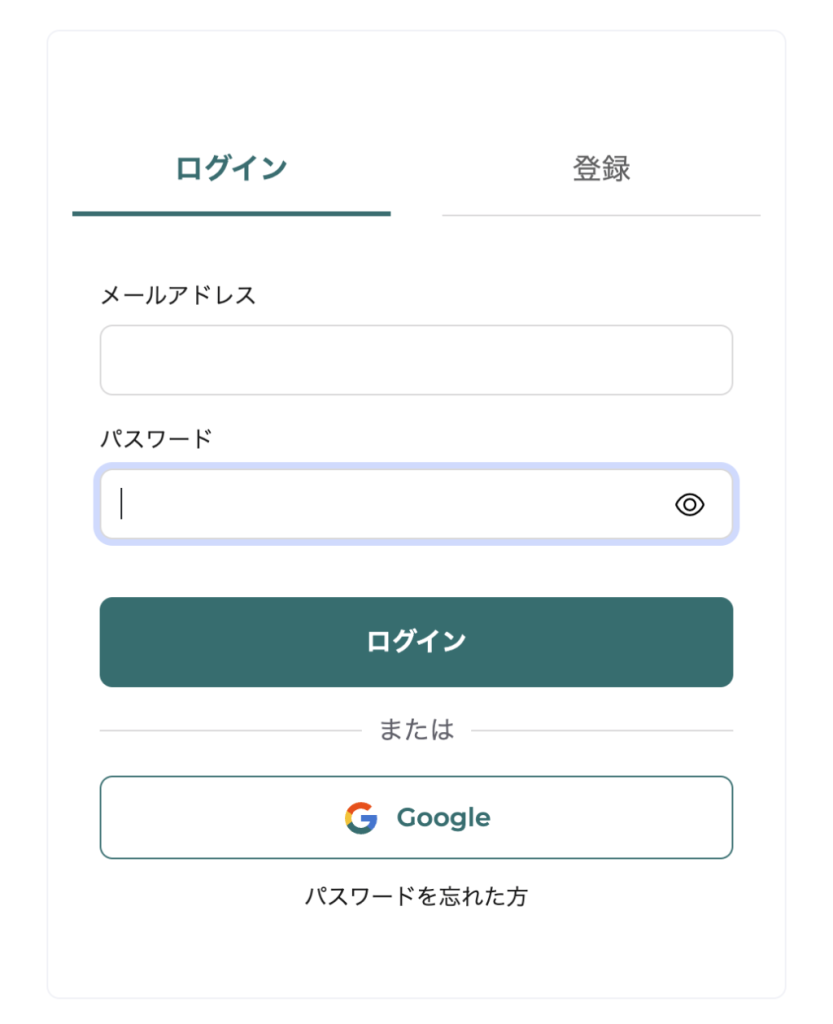Click the forgot password help text
This screenshot has width=833, height=1024.
[x=416, y=898]
